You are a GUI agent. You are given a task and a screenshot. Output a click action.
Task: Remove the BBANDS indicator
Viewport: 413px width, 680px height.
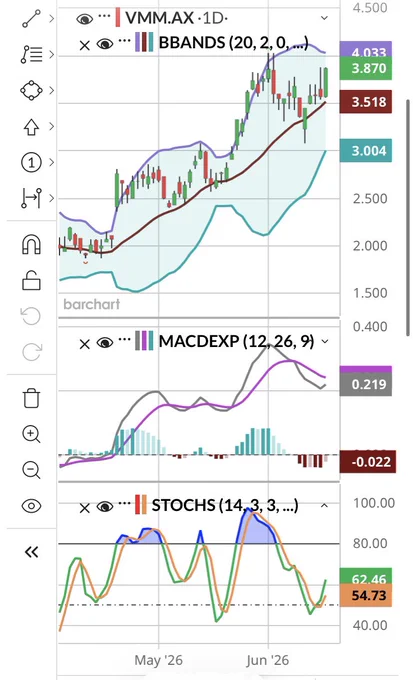pos(85,45)
